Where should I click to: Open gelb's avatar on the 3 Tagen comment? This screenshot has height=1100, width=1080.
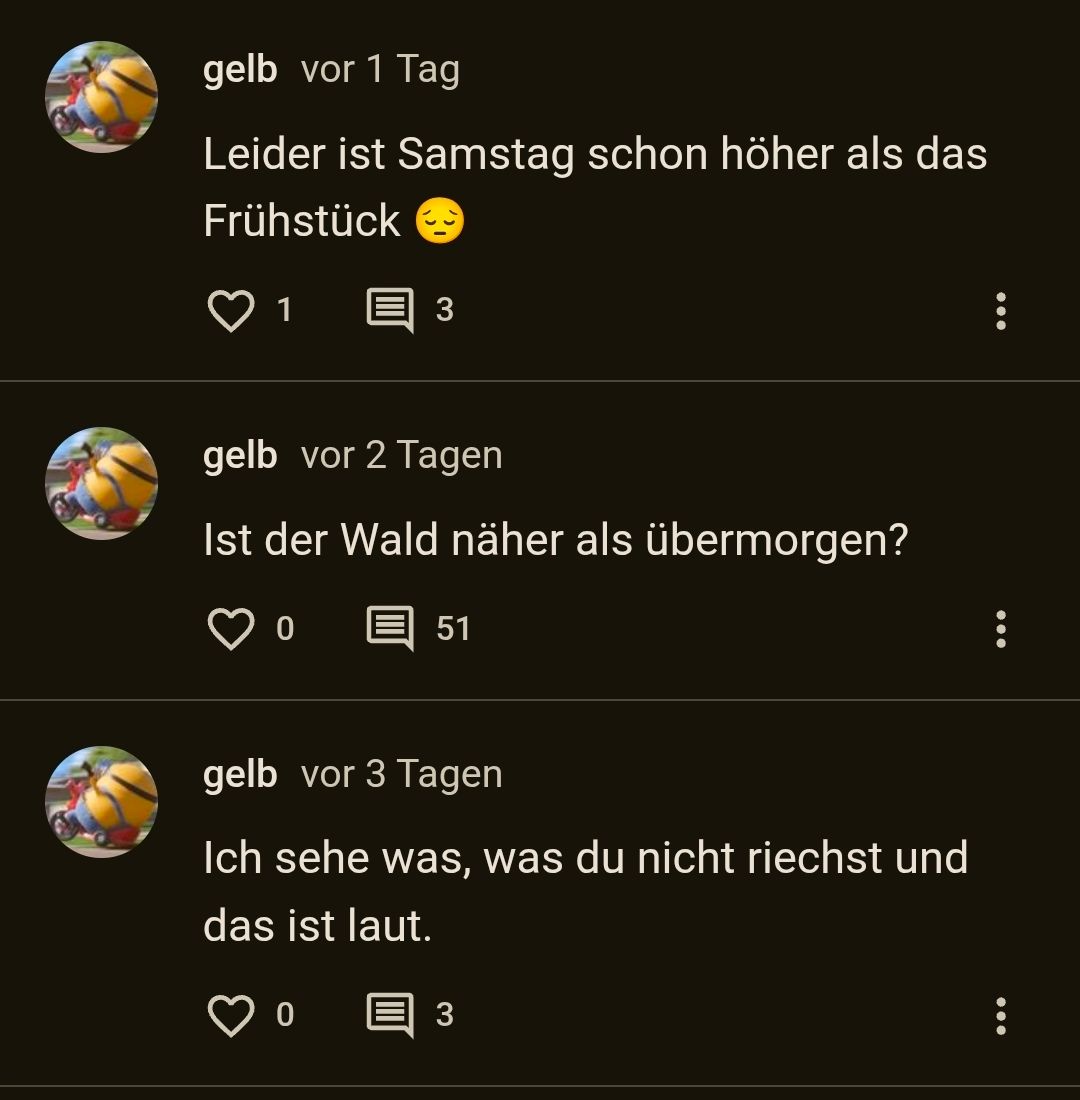point(101,802)
